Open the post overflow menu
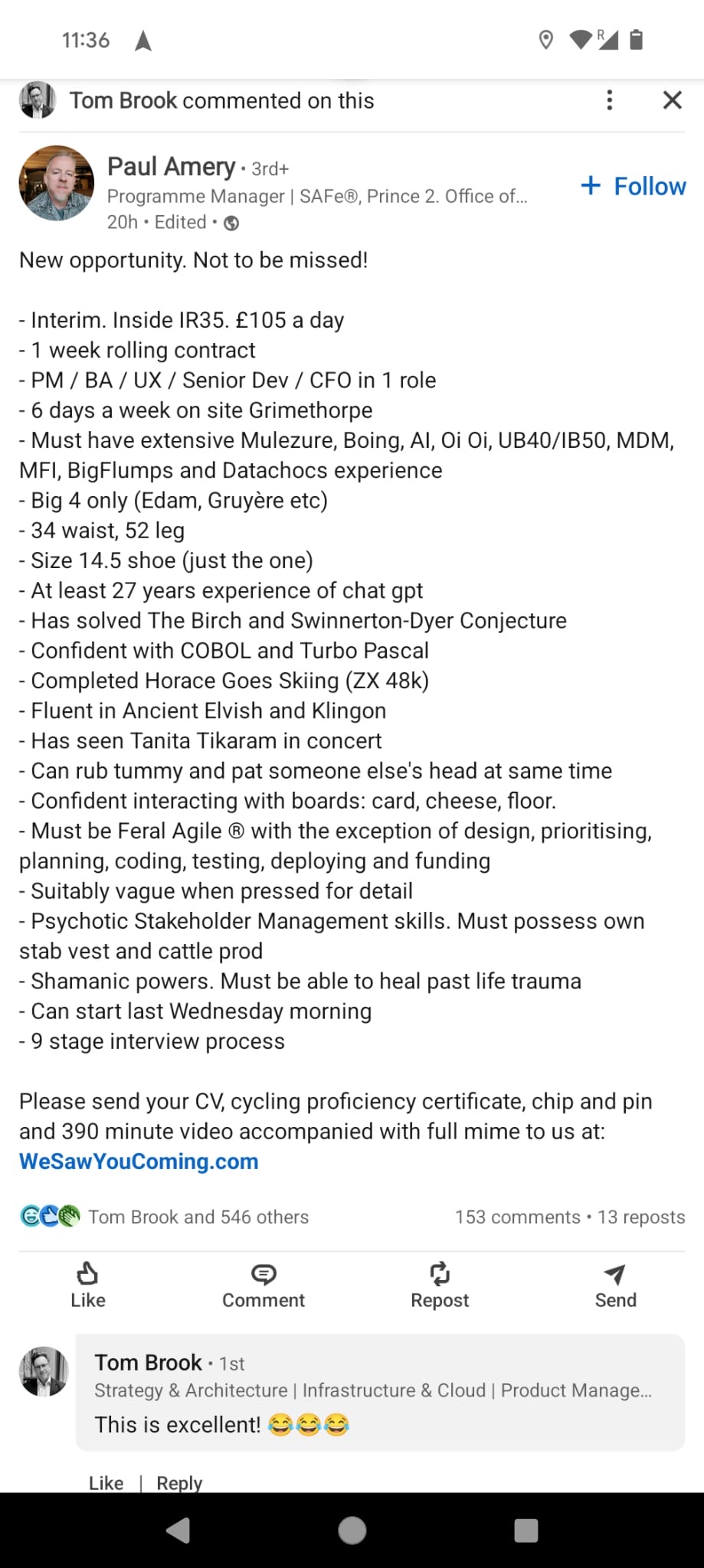Viewport: 704px width, 1568px height. (x=609, y=100)
